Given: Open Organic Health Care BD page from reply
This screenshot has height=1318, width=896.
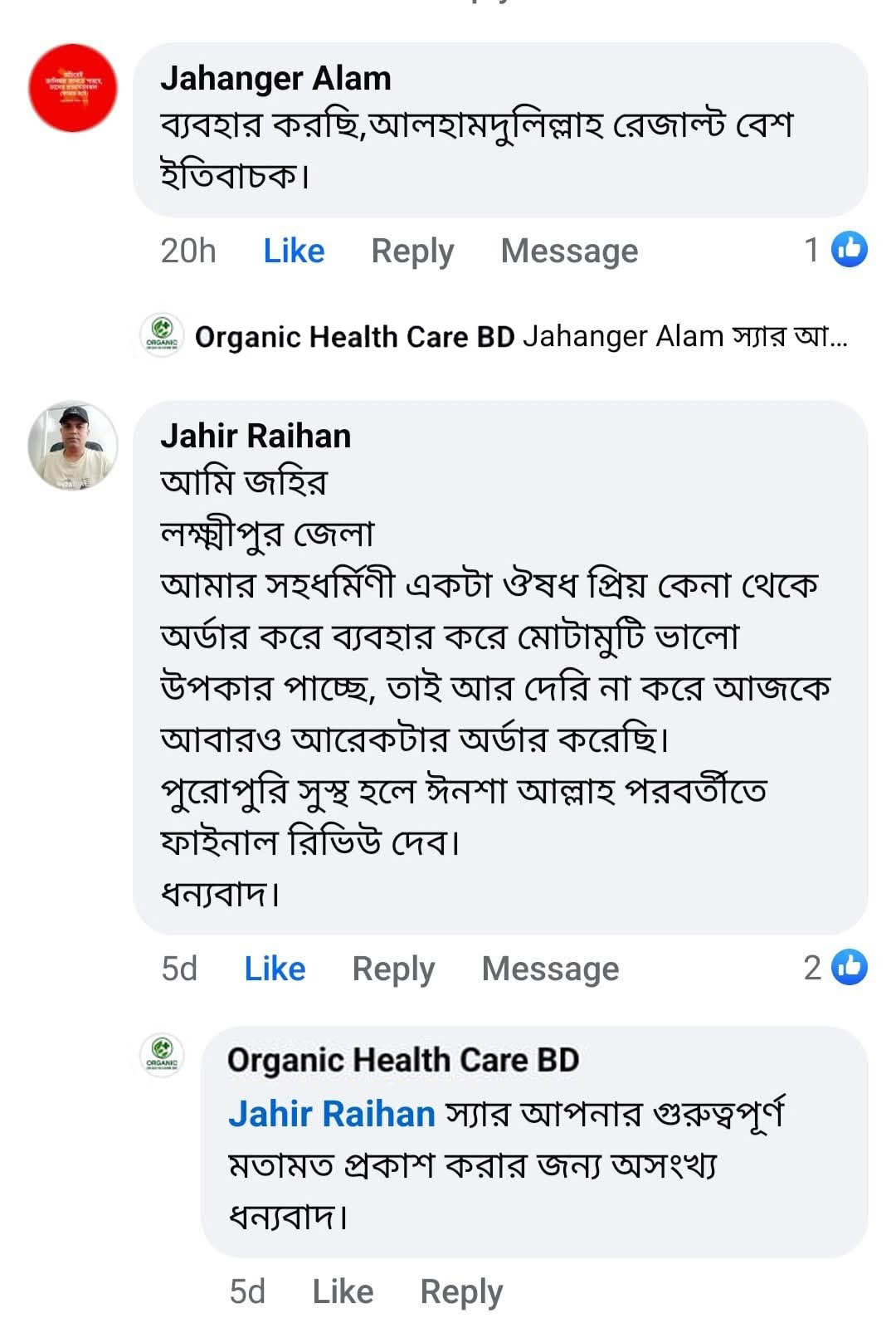Looking at the screenshot, I should coord(402,1060).
